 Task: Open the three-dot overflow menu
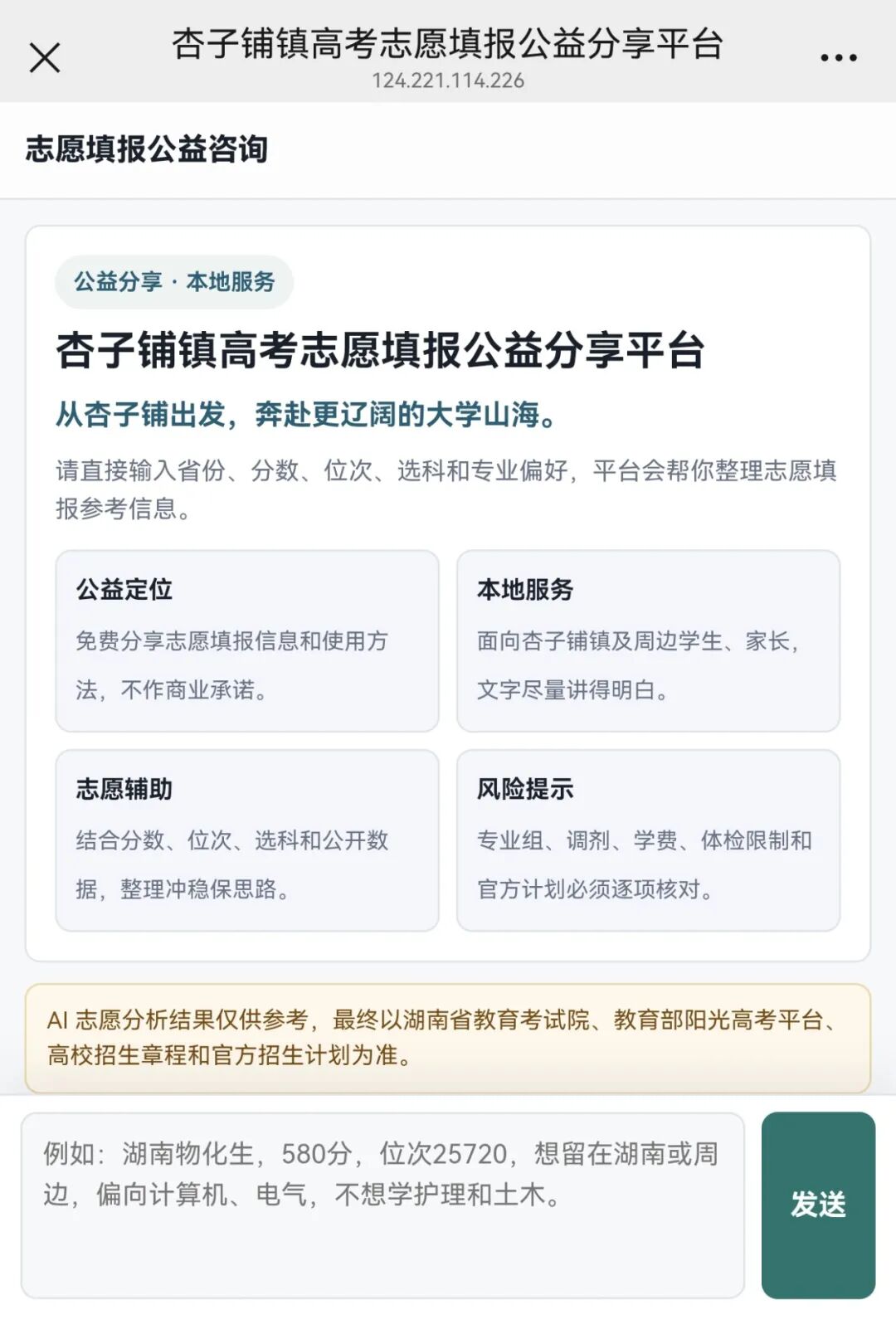[838, 58]
